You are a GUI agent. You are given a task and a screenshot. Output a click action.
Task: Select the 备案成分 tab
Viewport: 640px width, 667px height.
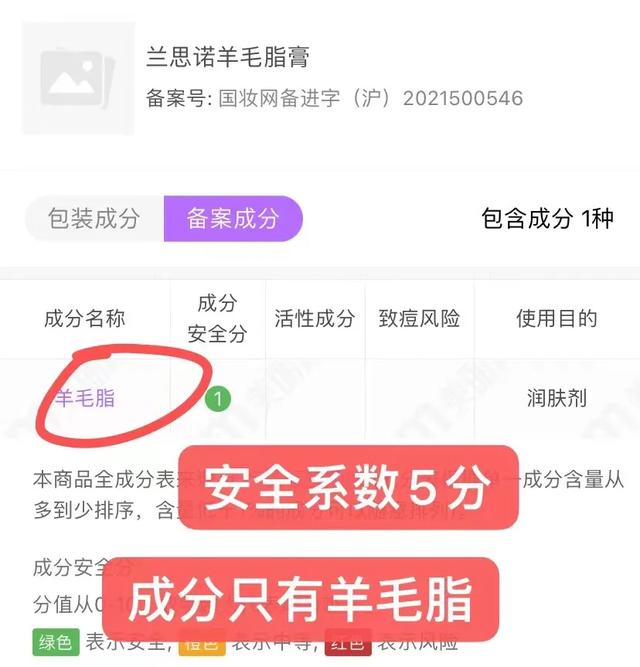(x=232, y=219)
